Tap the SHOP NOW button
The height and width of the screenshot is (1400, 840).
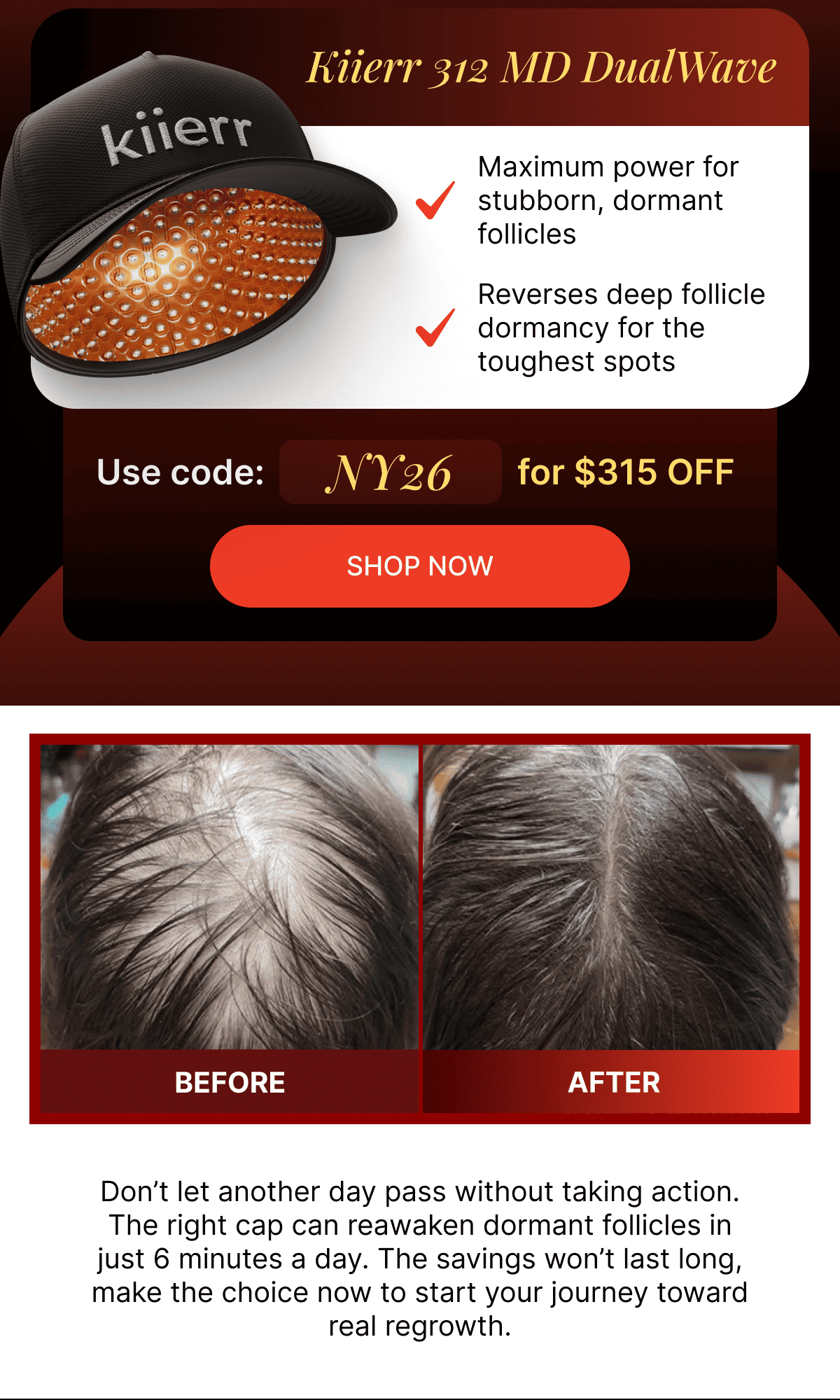(420, 566)
